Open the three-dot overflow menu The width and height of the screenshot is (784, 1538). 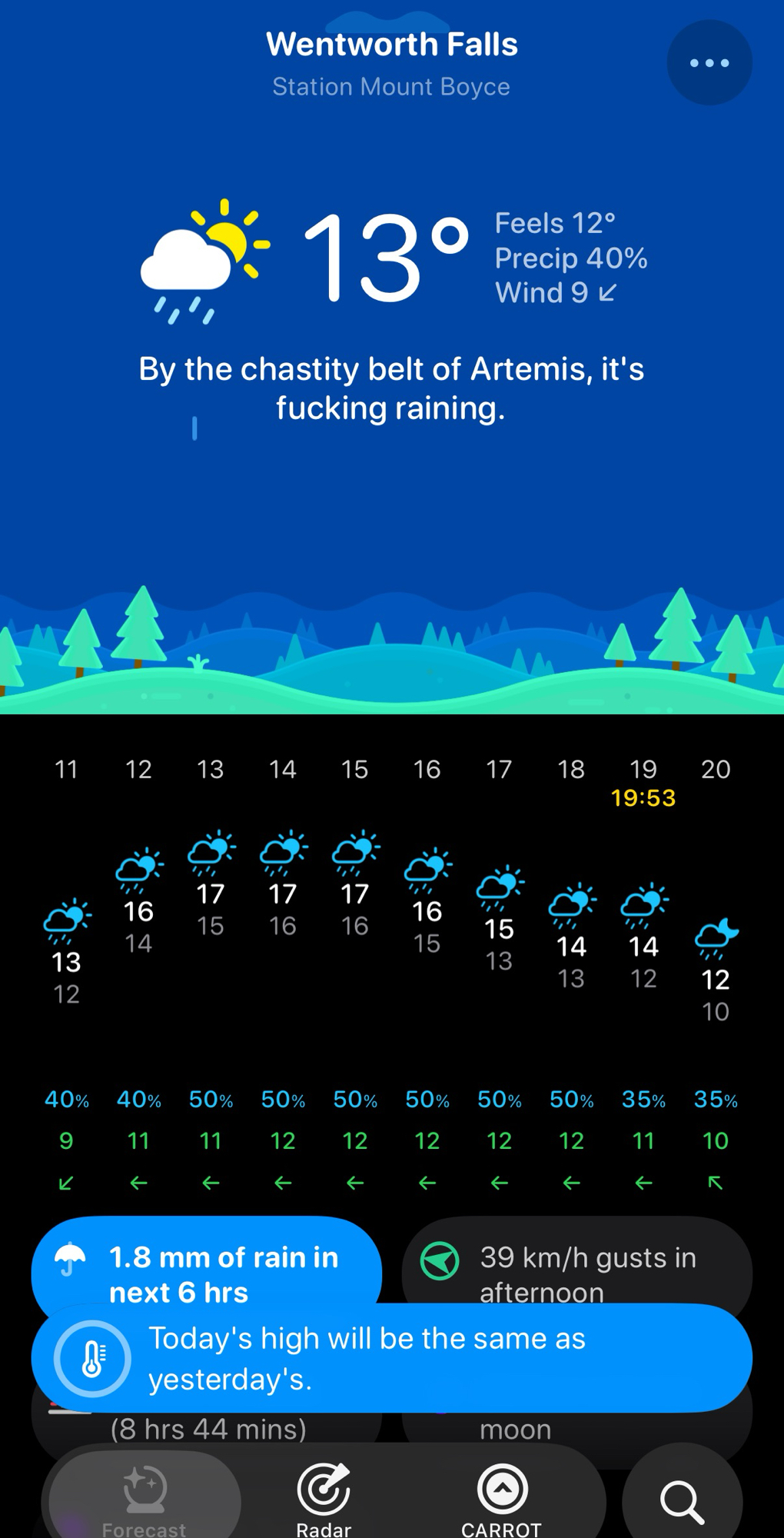709,63
